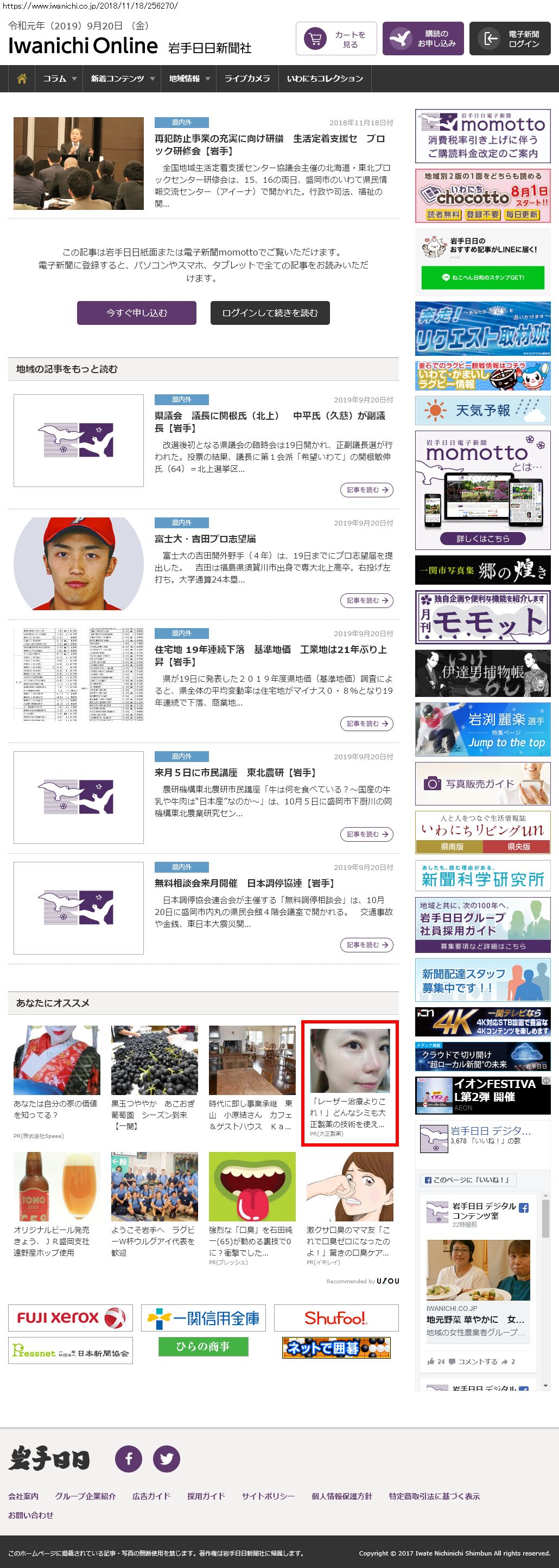Open 写真販売ガイド banner

click(482, 784)
